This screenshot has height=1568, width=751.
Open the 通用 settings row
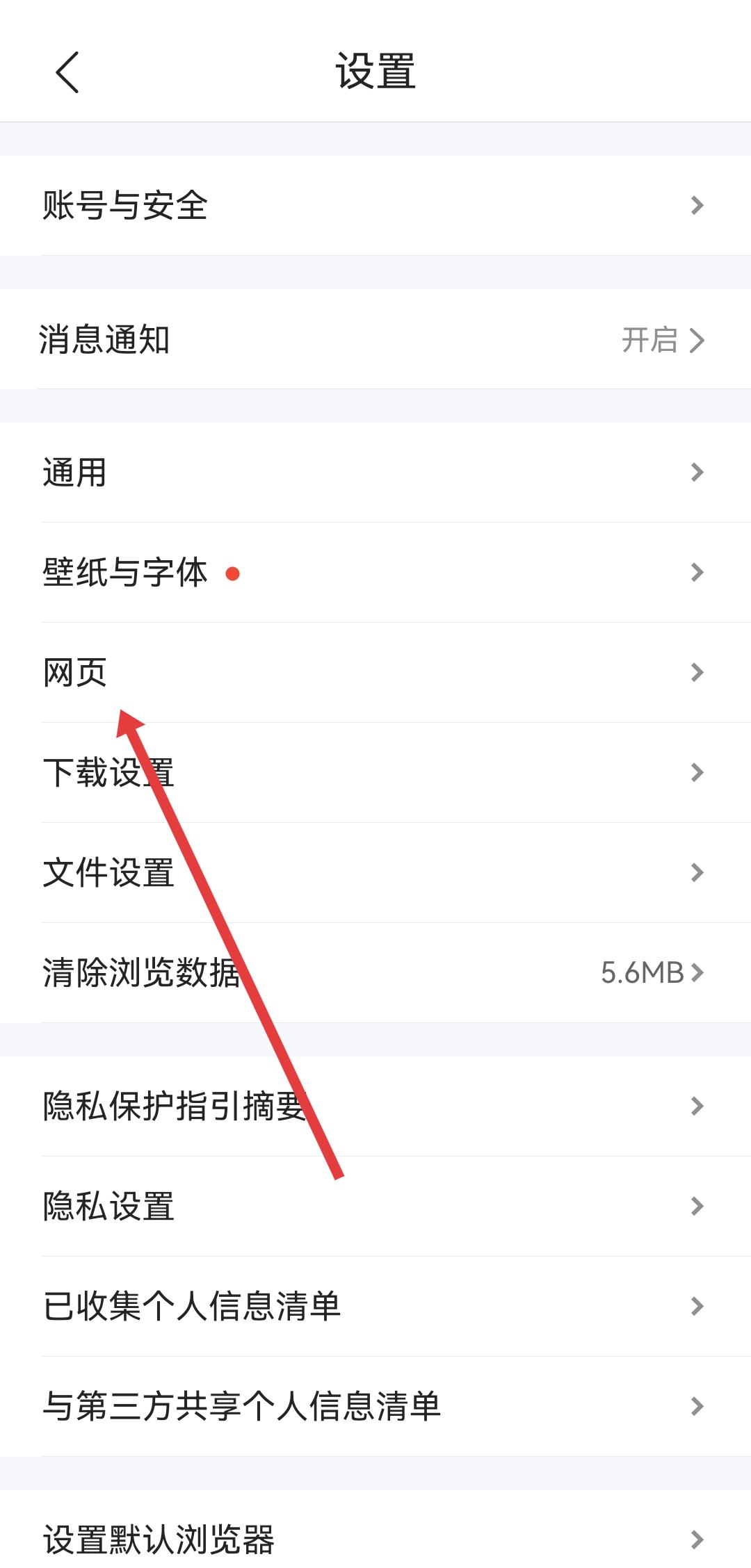375,473
